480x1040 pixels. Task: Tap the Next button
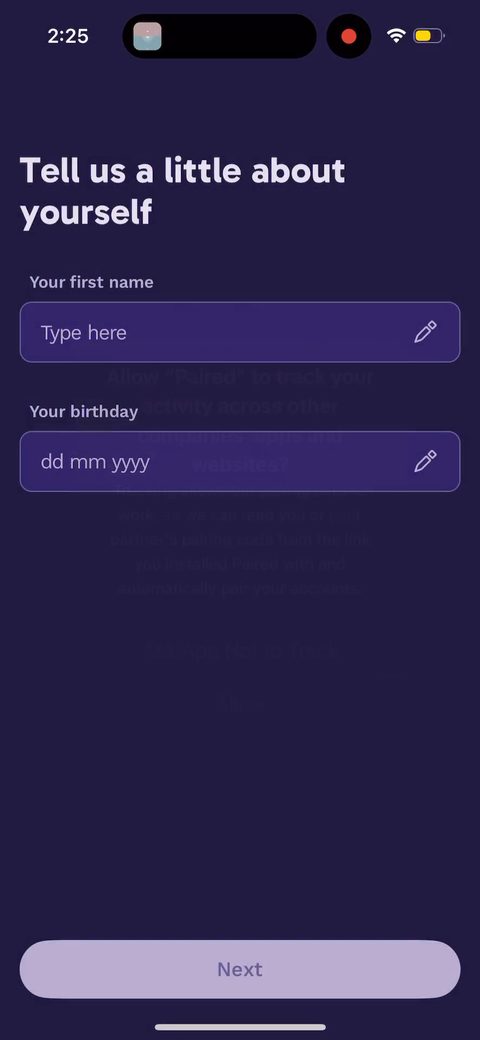[x=240, y=969]
